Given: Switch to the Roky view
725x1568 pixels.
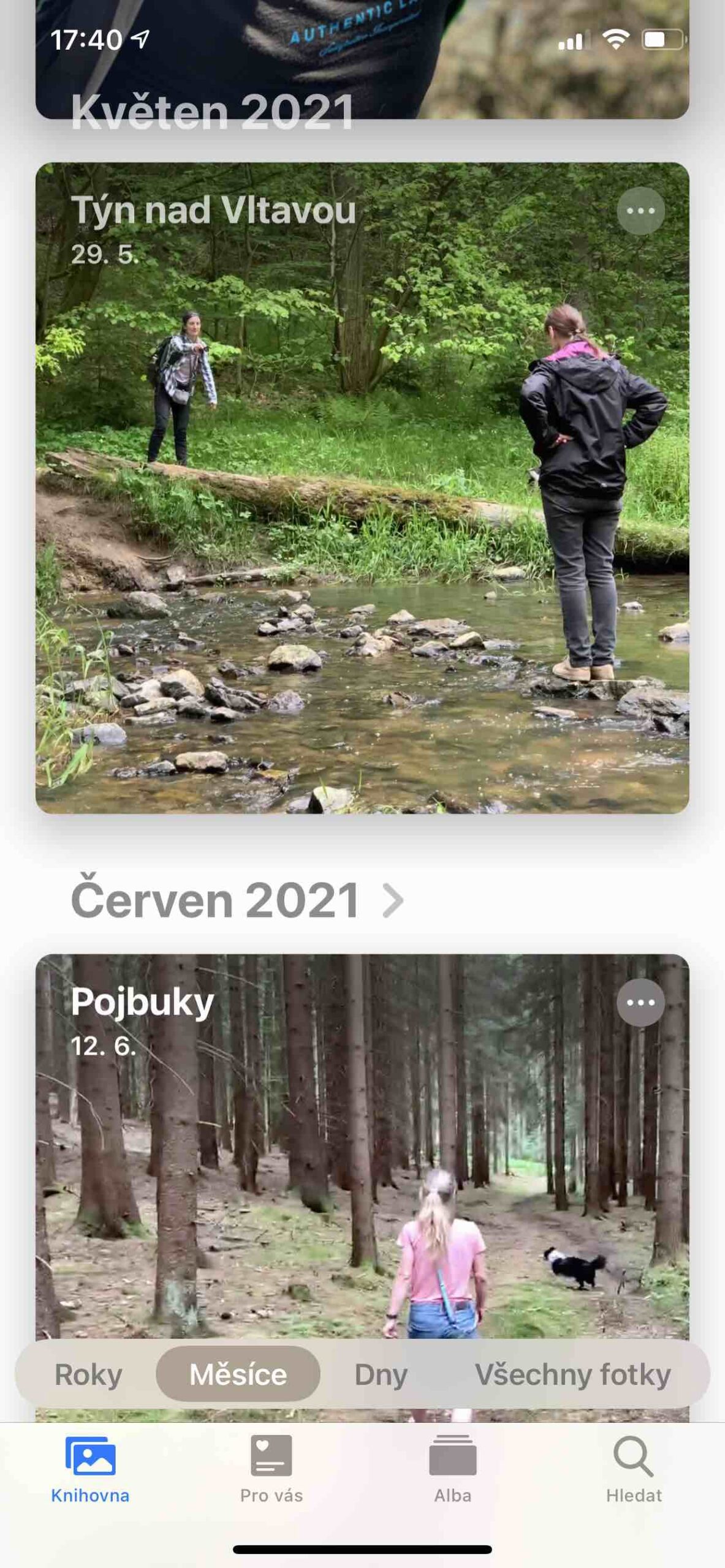Looking at the screenshot, I should (88, 1374).
